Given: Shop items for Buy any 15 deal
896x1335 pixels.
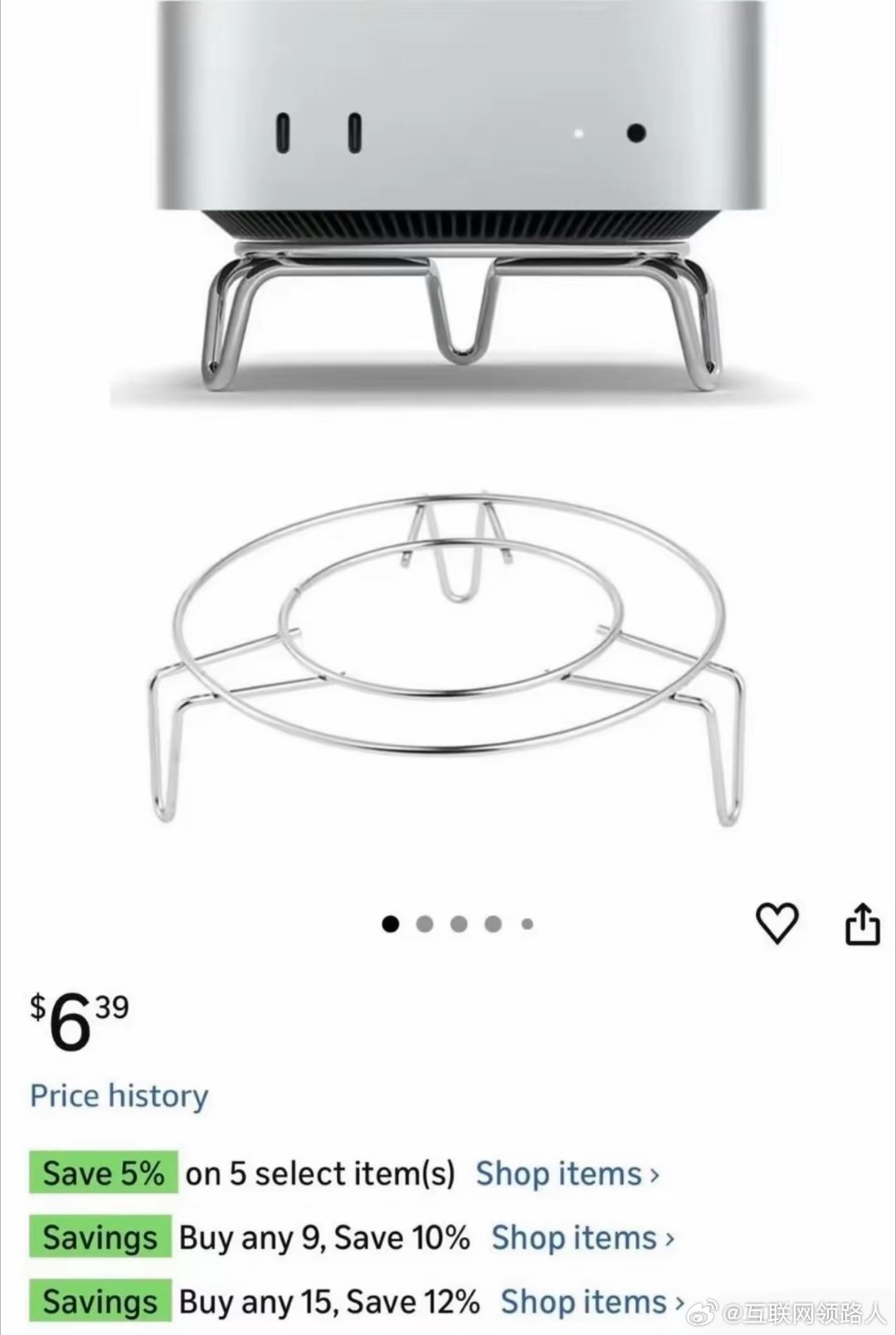Looking at the screenshot, I should [x=592, y=1302].
